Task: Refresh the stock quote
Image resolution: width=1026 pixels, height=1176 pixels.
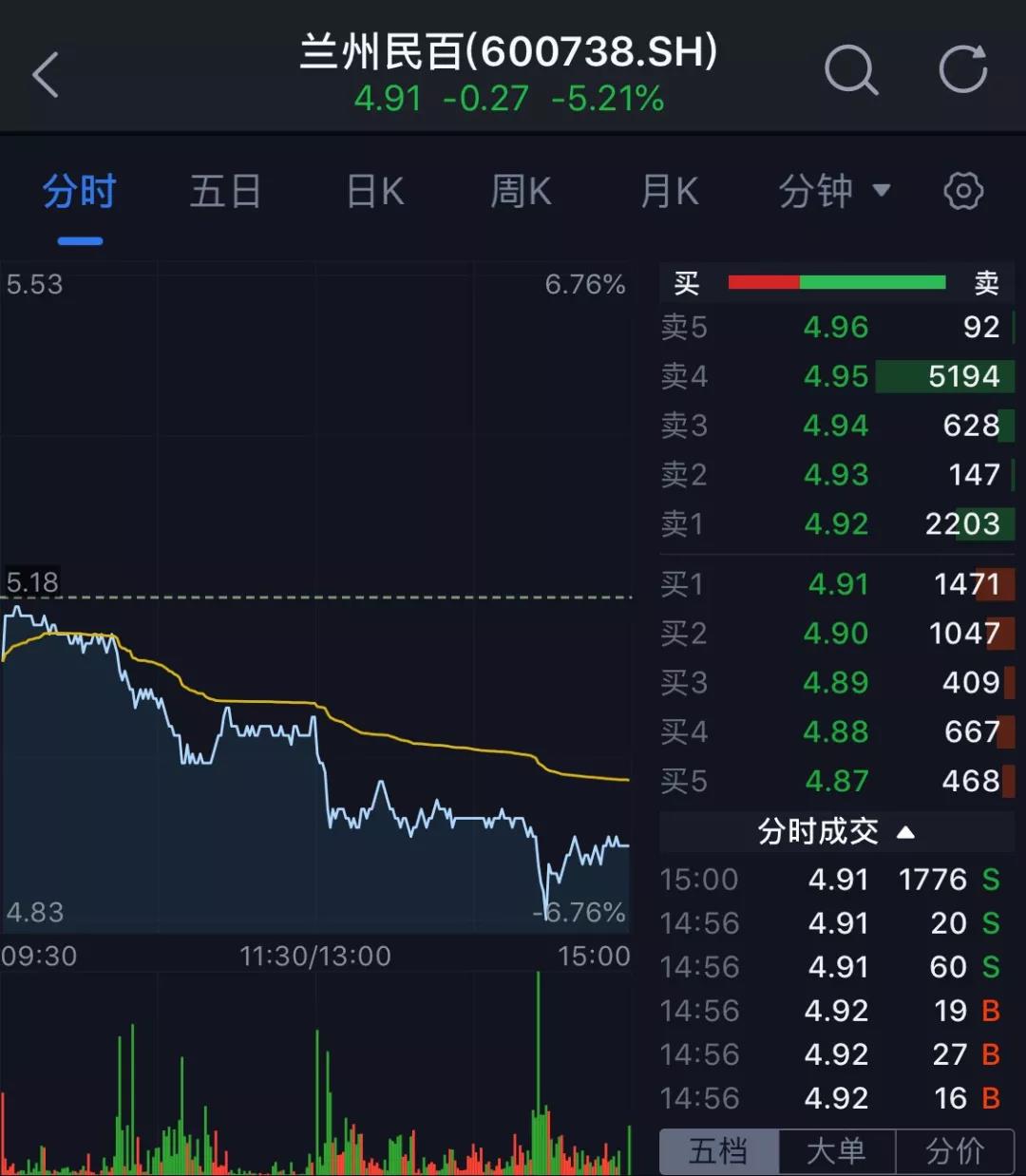Action: click(962, 69)
